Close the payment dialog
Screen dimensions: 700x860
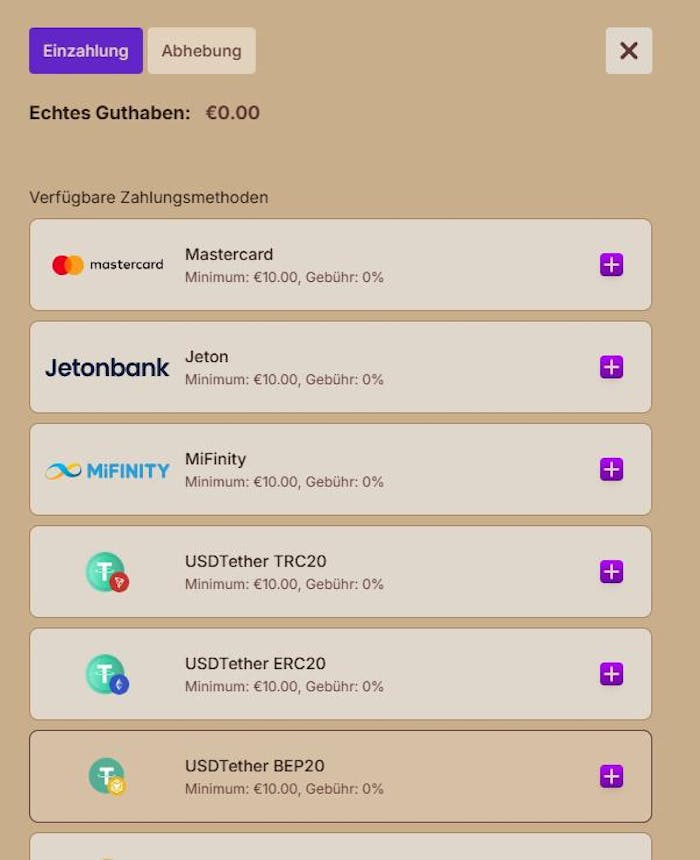[628, 51]
